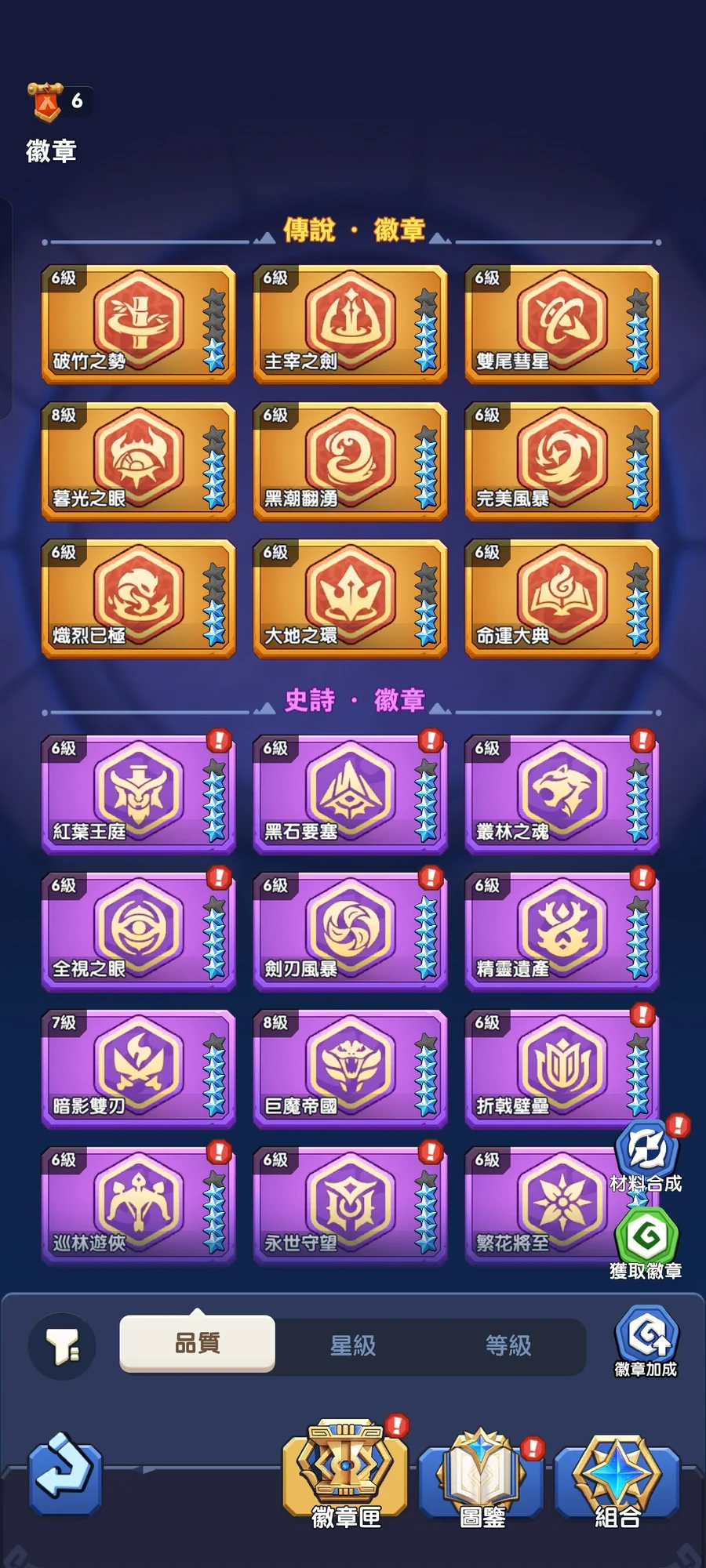
Task: Select the 巨魔帝國 badge
Action: tap(350, 1069)
